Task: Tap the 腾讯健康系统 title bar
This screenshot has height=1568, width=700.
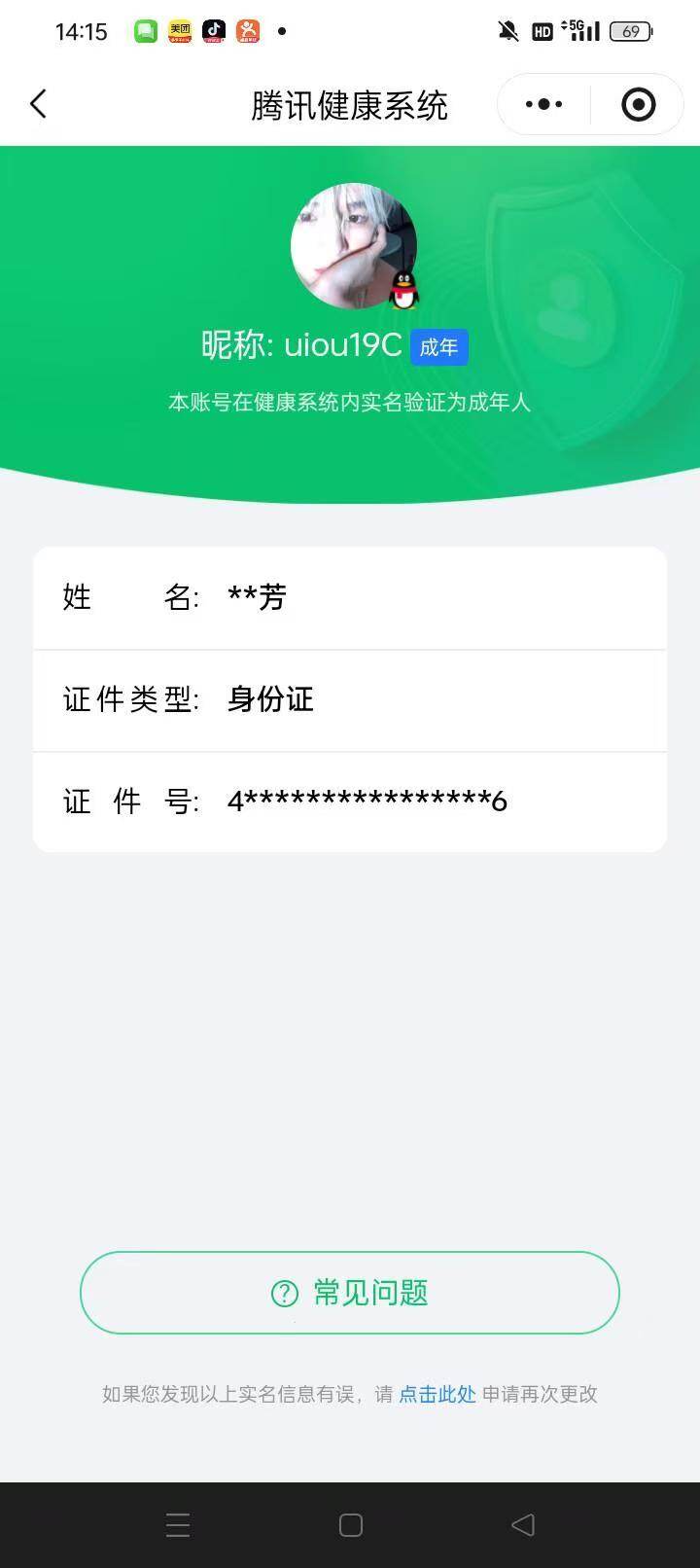Action: 348,104
